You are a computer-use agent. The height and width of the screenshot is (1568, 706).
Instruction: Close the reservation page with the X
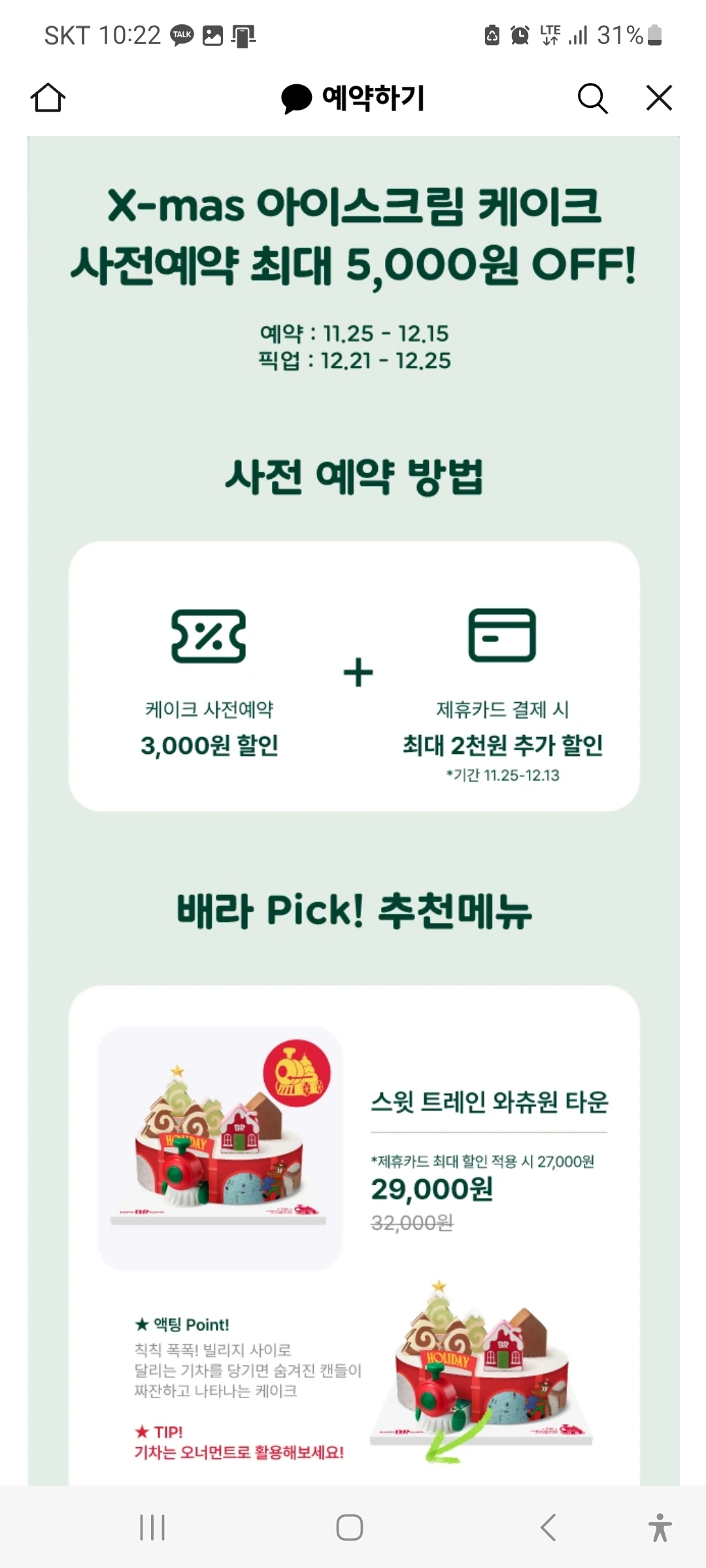point(658,99)
